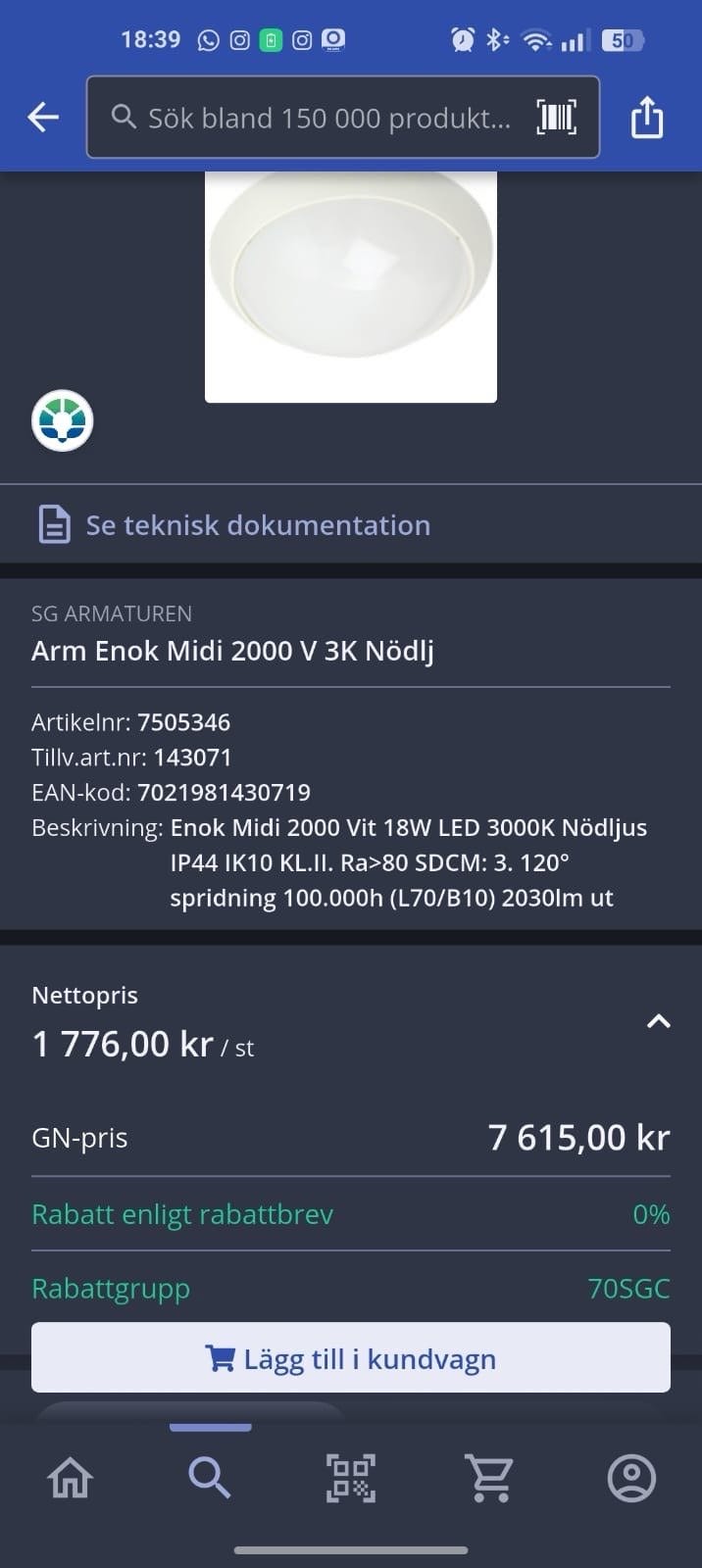Open the Enok Midi product image
702x1568 pixels.
pyautogui.click(x=351, y=284)
